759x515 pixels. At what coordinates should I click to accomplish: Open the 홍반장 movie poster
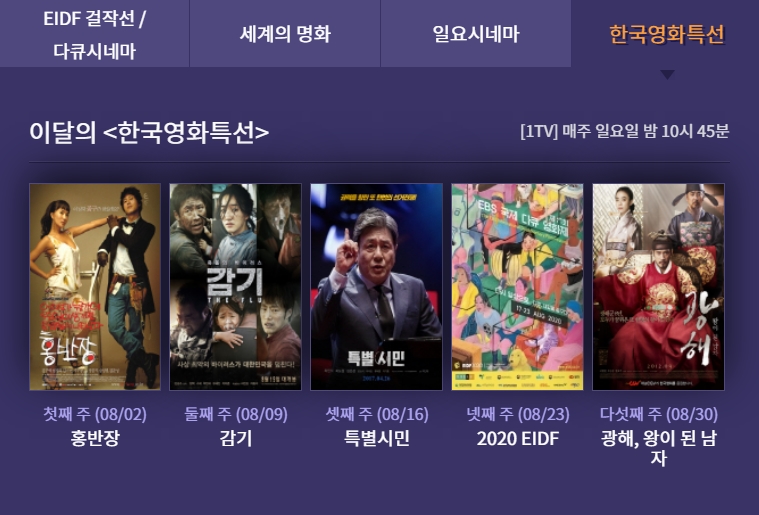pos(95,287)
